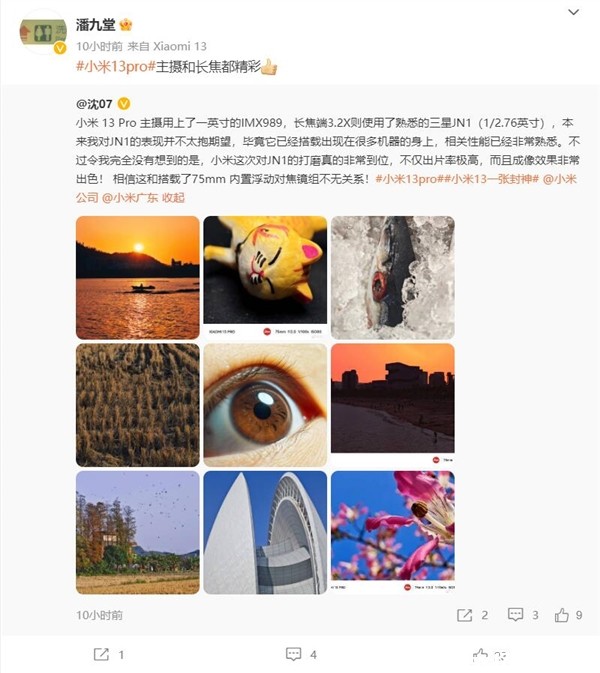Screen dimensions: 600x673
Task: Open the brown eye close-up photo
Action: pos(265,405)
